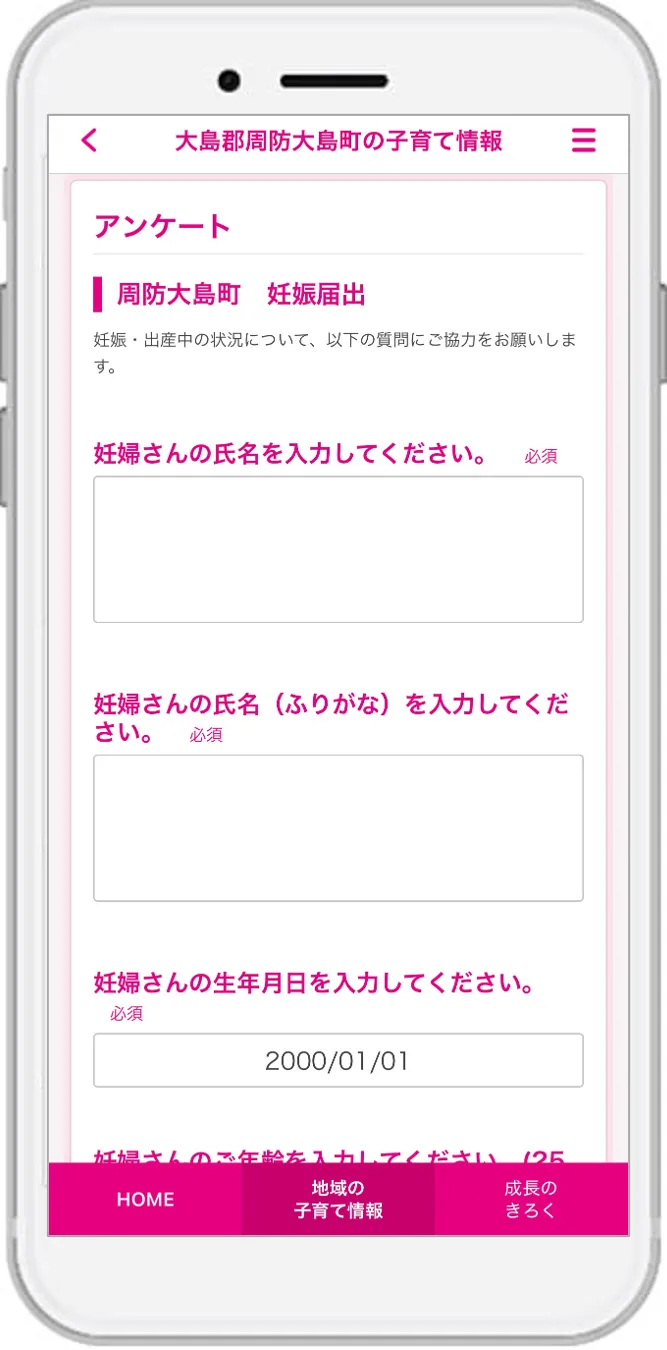The height and width of the screenshot is (1350, 667).
Task: Switch to the HOME tab
Action: click(x=145, y=1199)
